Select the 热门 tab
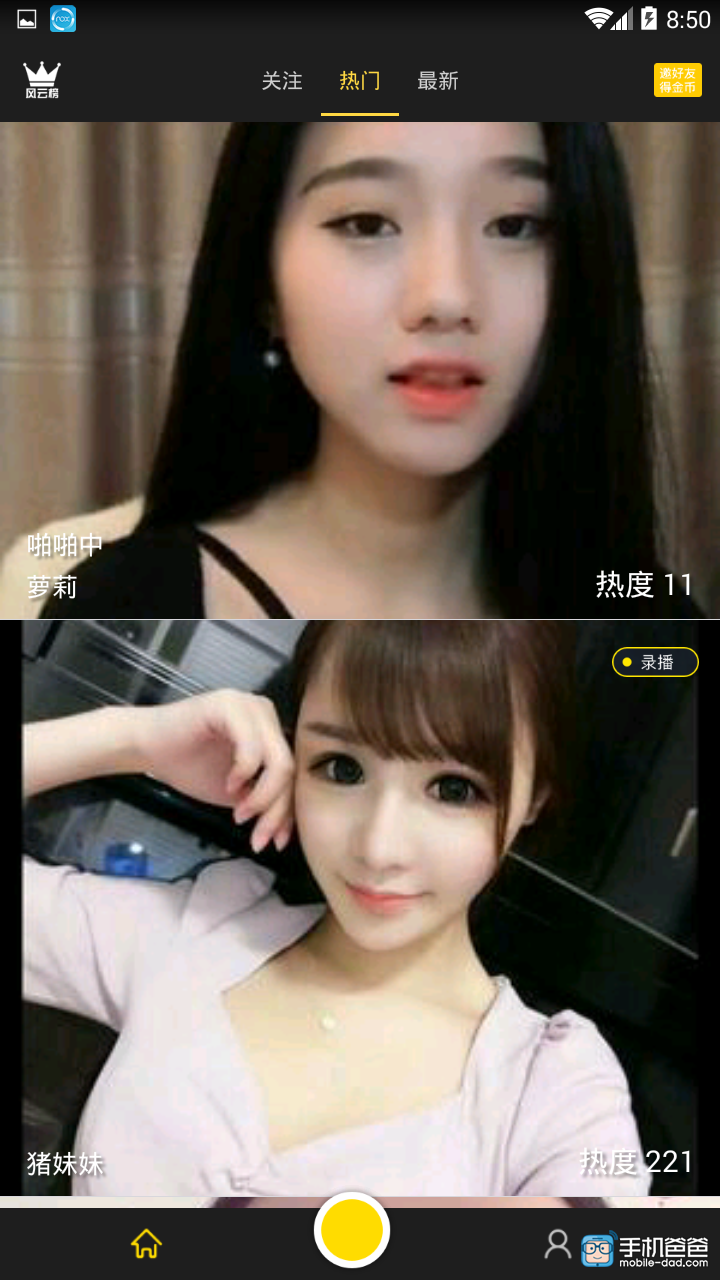Screen dimensions: 720x1280 pos(360,81)
